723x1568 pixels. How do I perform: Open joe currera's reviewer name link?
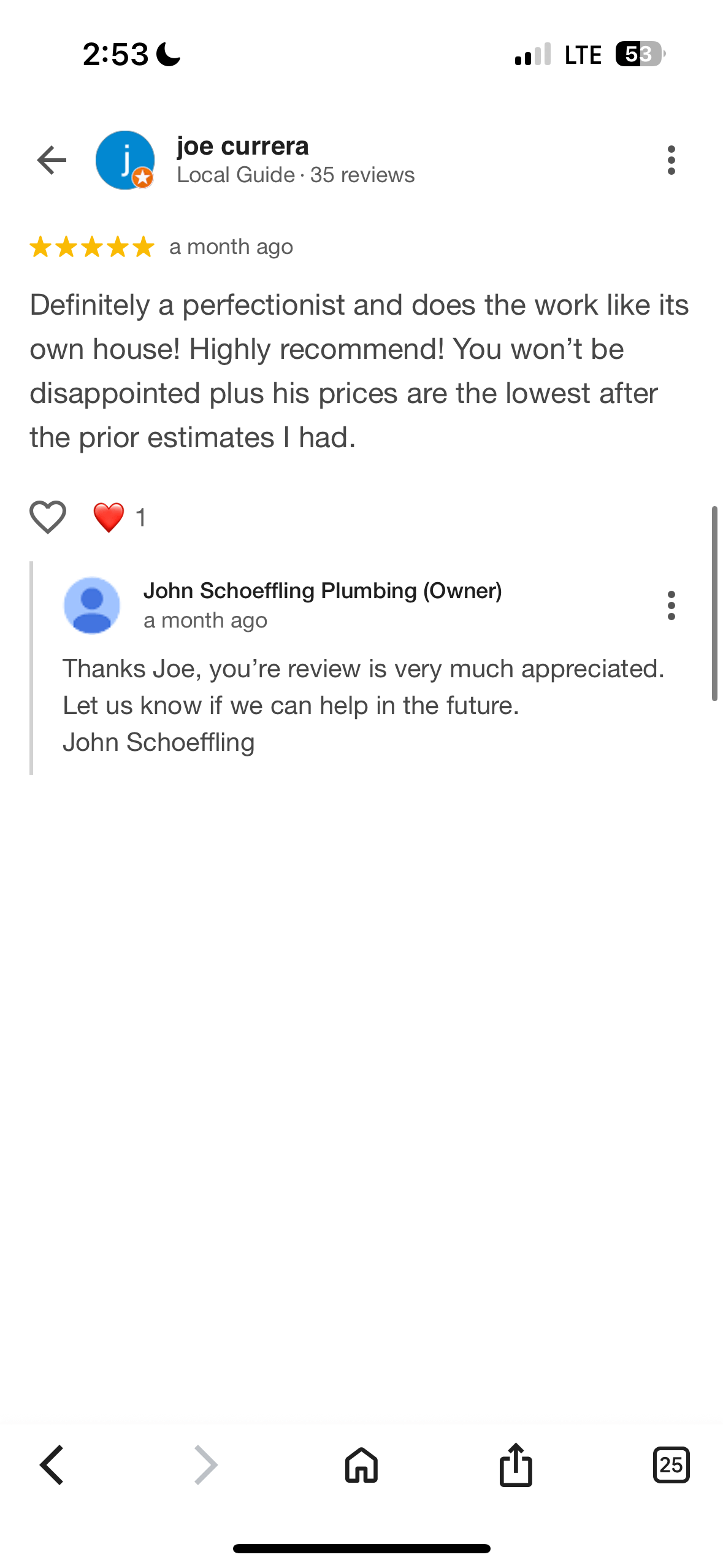(243, 147)
